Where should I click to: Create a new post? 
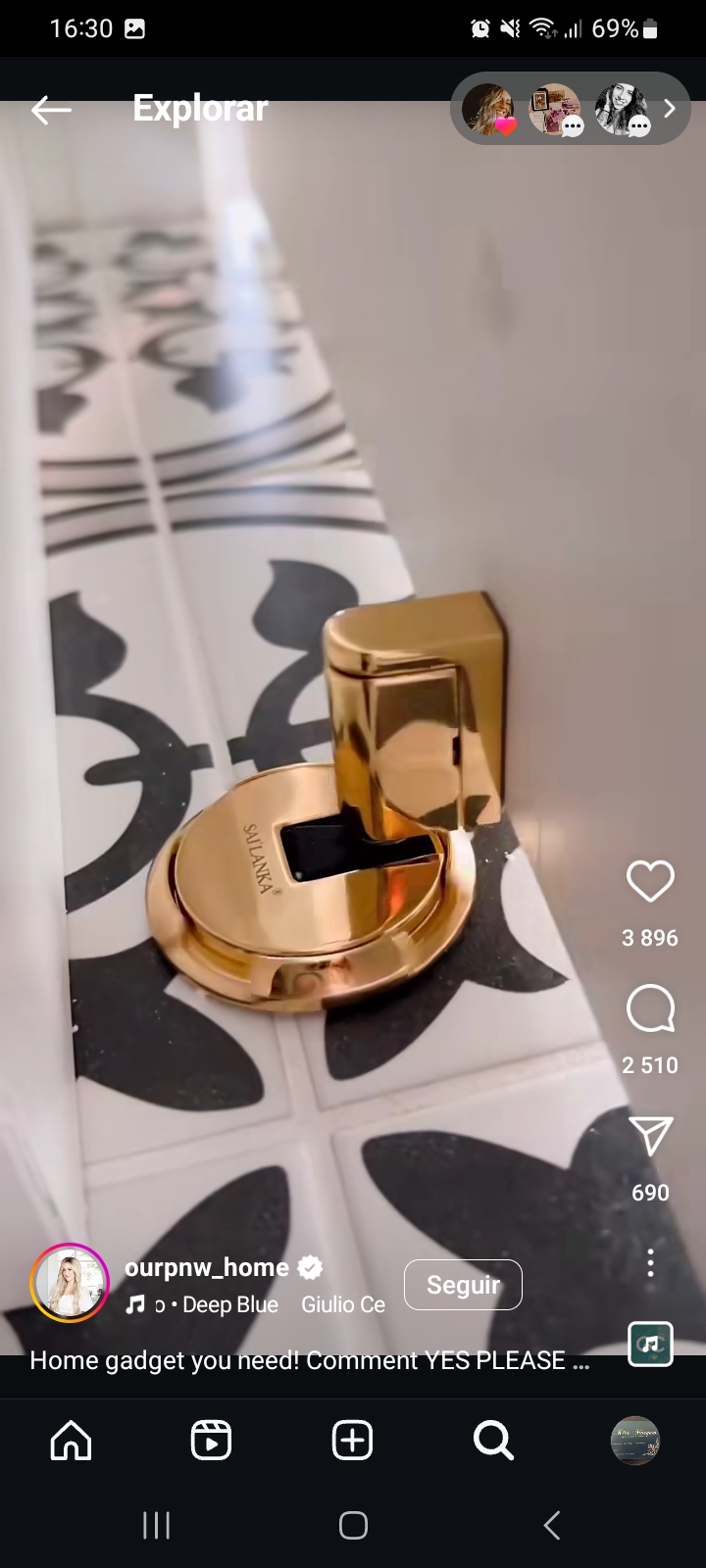(x=352, y=1441)
